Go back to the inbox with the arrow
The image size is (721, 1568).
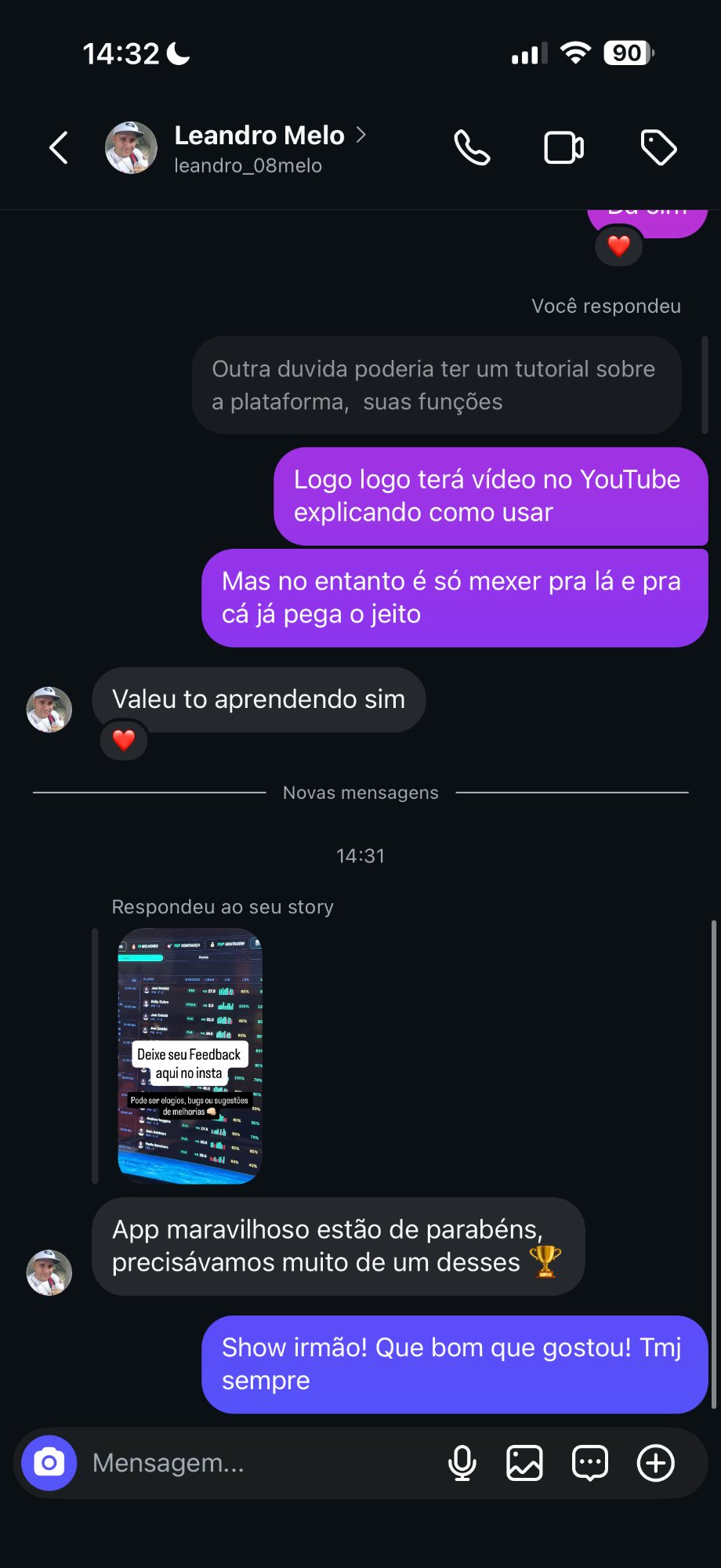[58, 147]
